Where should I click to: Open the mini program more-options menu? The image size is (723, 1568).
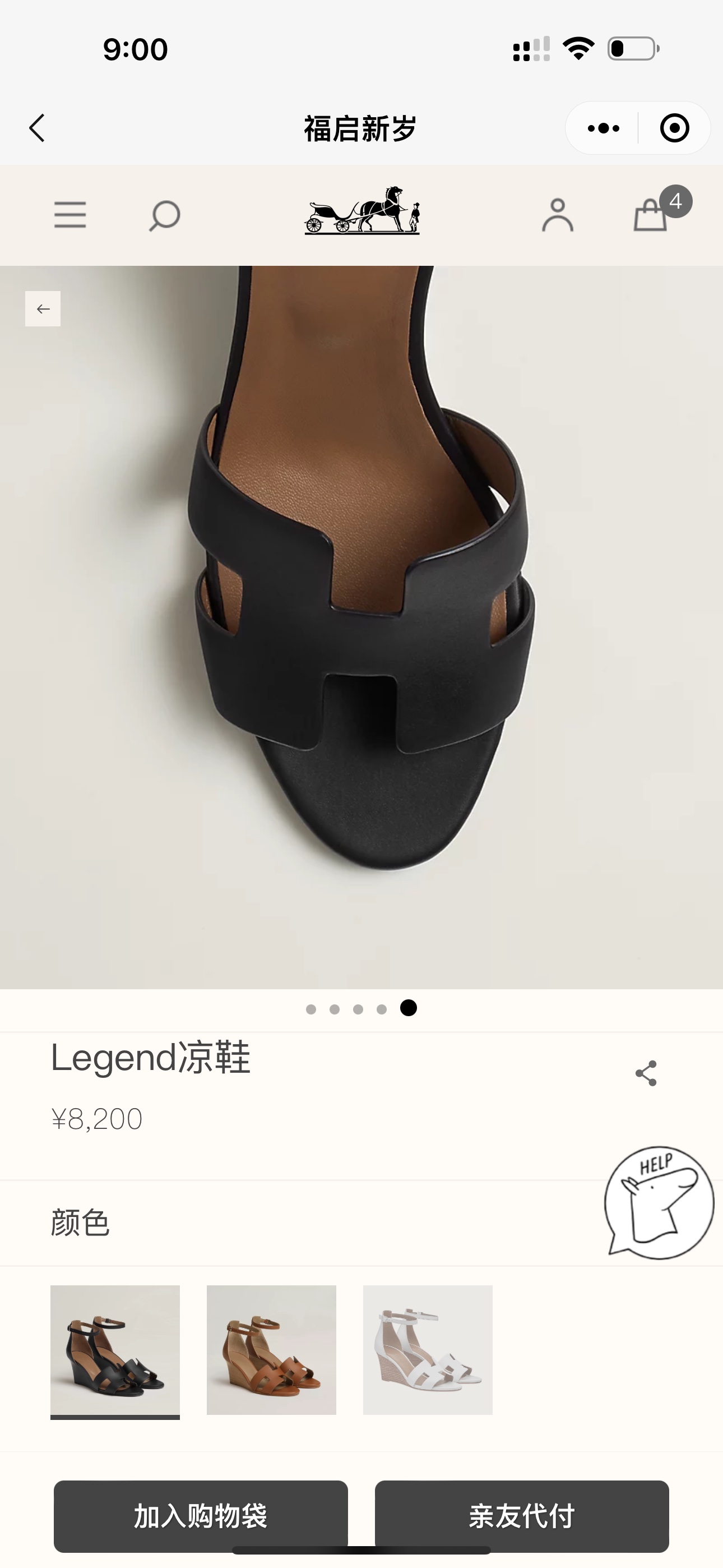coord(603,128)
